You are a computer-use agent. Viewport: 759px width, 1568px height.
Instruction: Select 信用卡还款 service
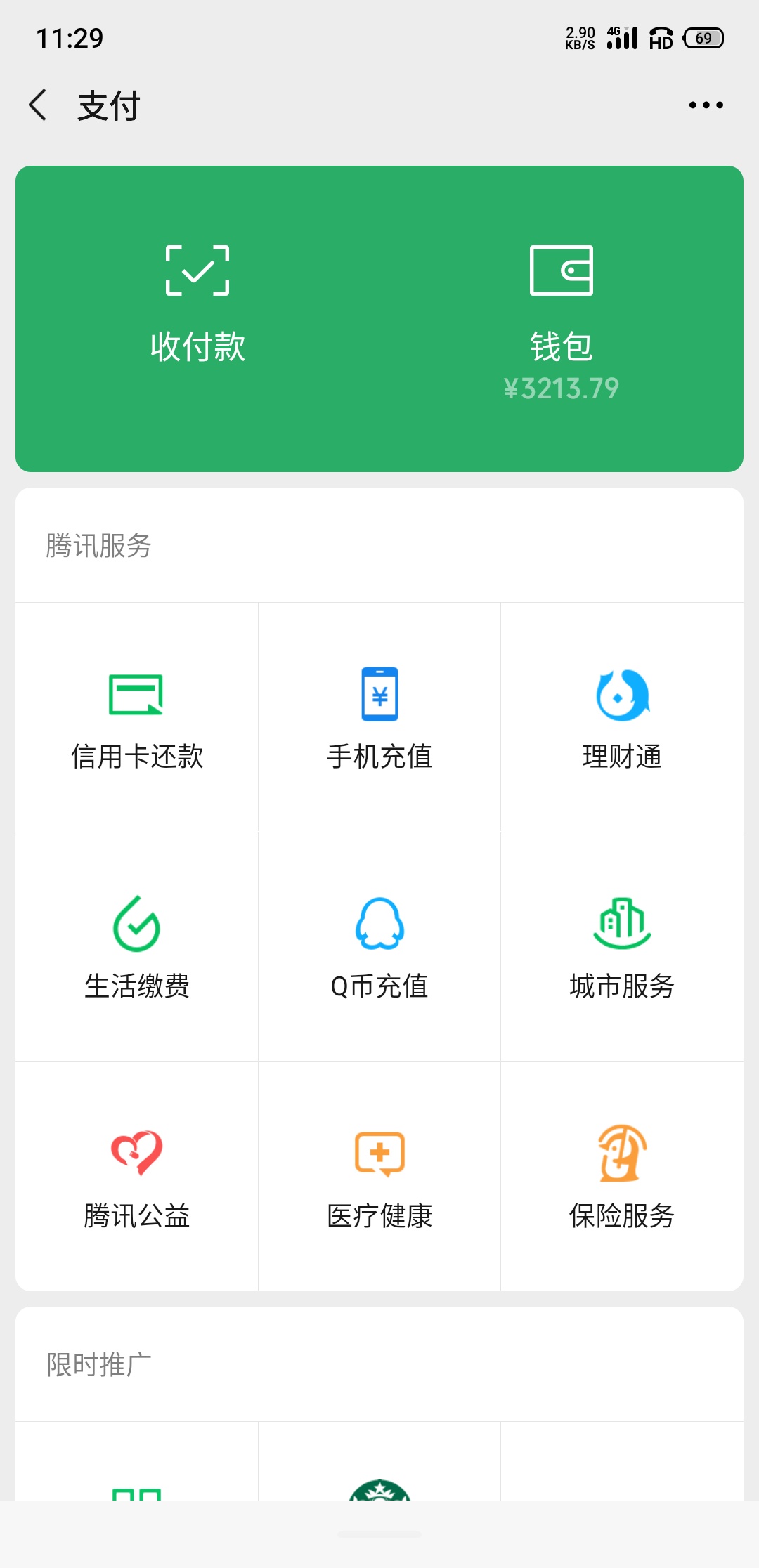point(137,717)
